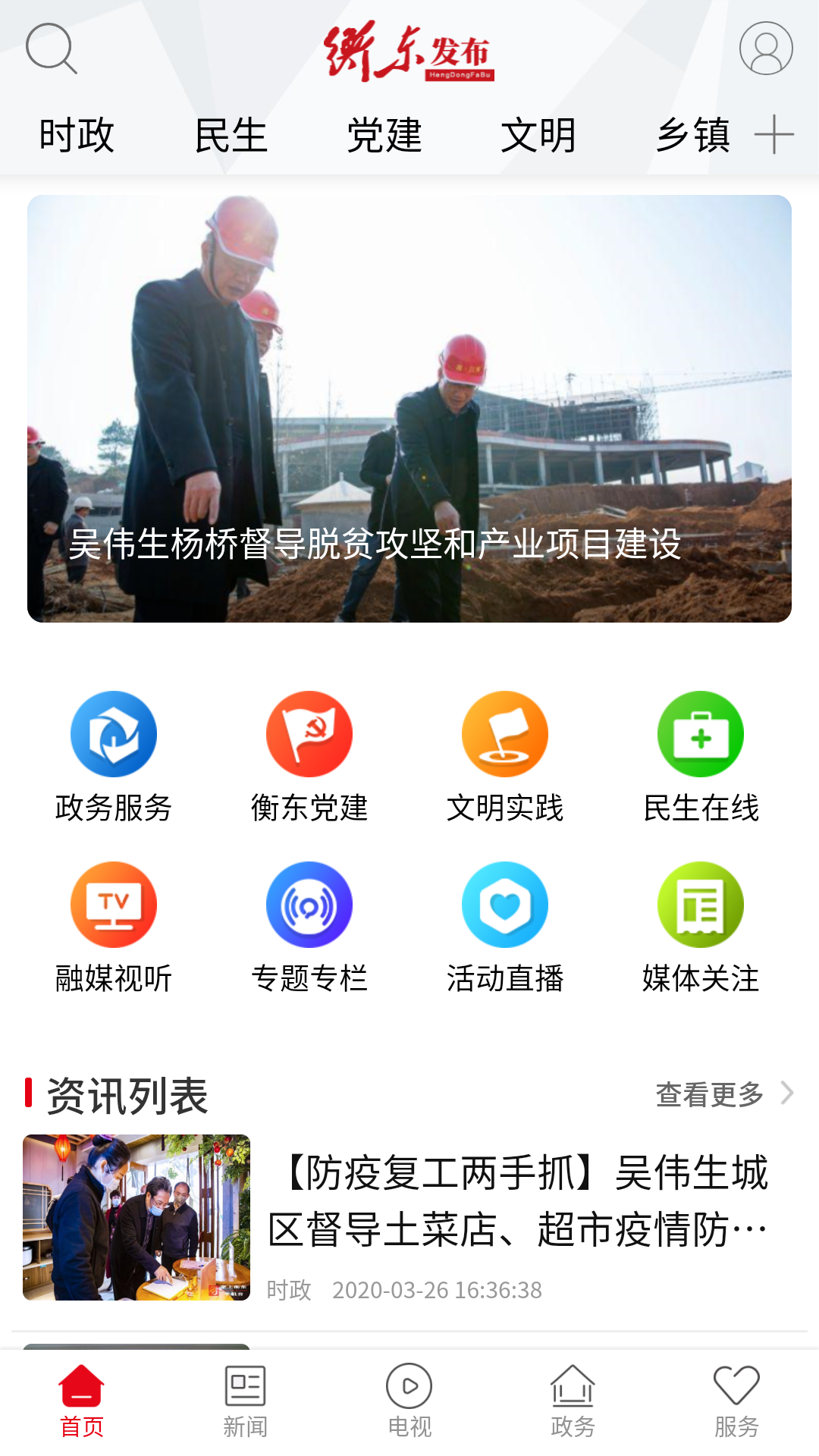Switch to the 民生 news tab
The image size is (819, 1456).
(x=231, y=135)
